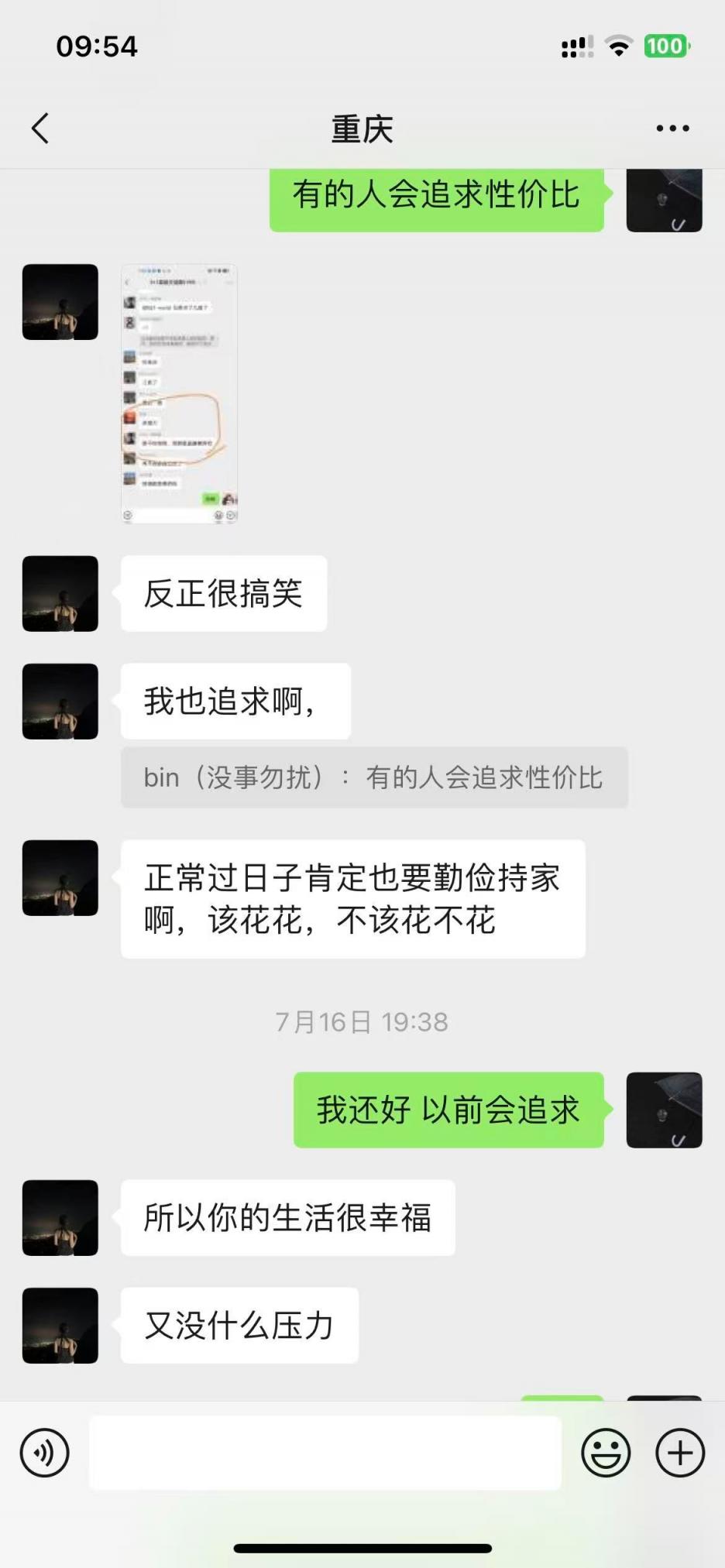Go back from the 重庆 chat
The width and height of the screenshot is (725, 1568).
[x=41, y=129]
